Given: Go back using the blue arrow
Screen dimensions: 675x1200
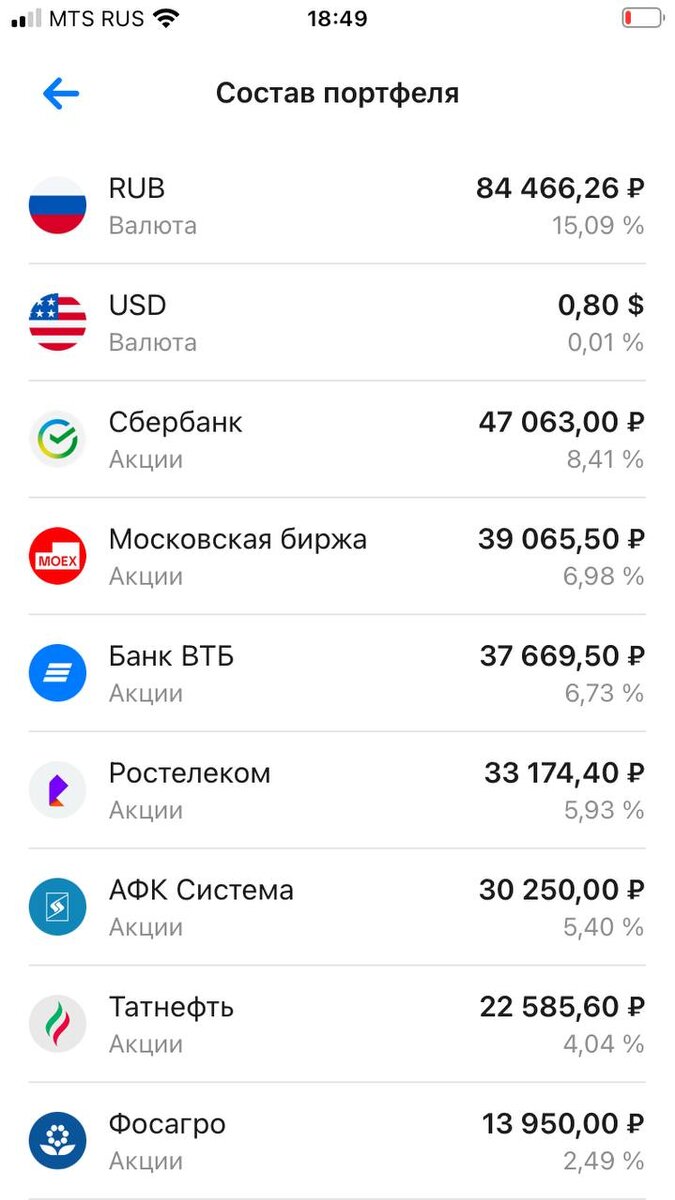Looking at the screenshot, I should 61,94.
